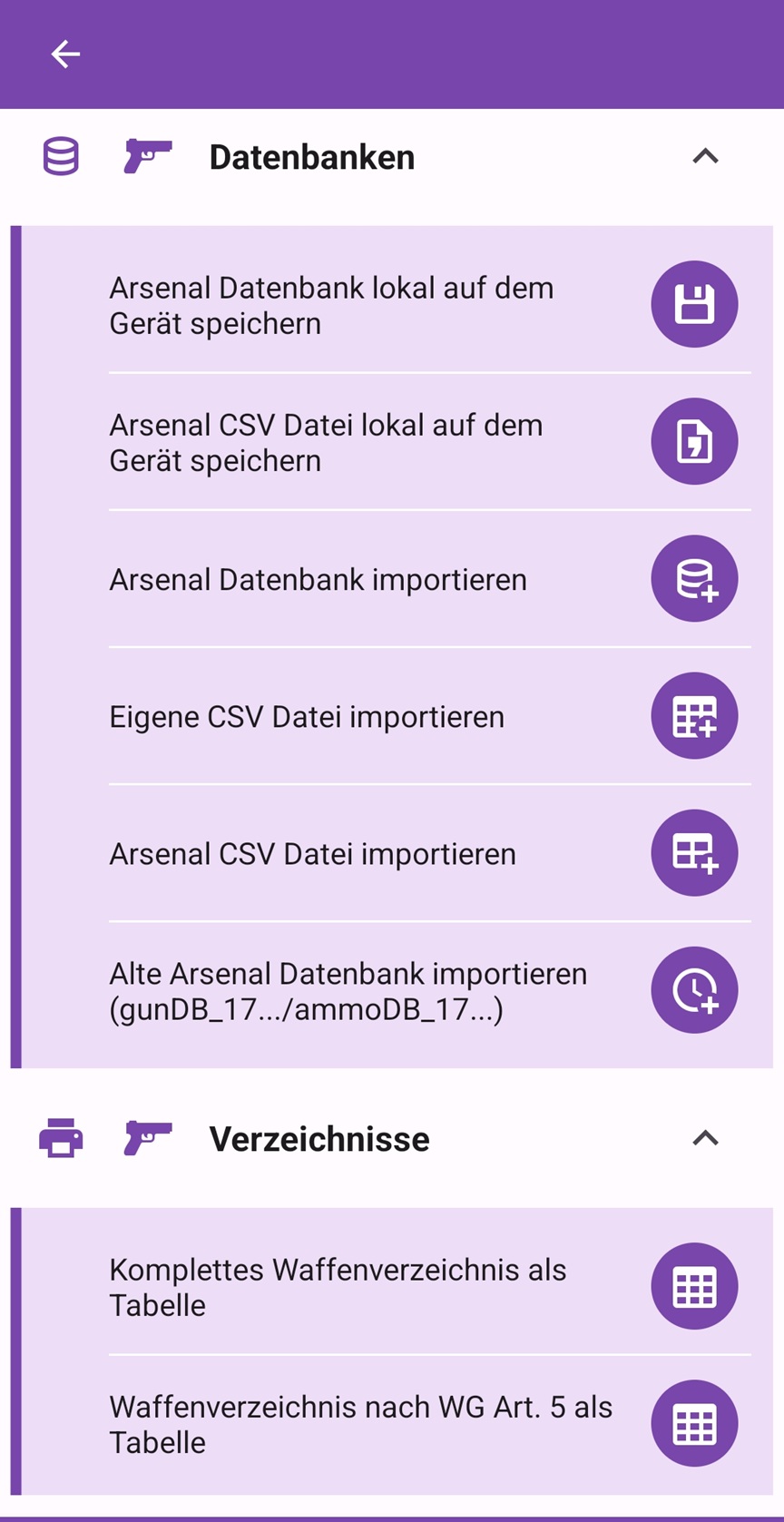Select Eigene CSV Datei importieren

(x=307, y=715)
